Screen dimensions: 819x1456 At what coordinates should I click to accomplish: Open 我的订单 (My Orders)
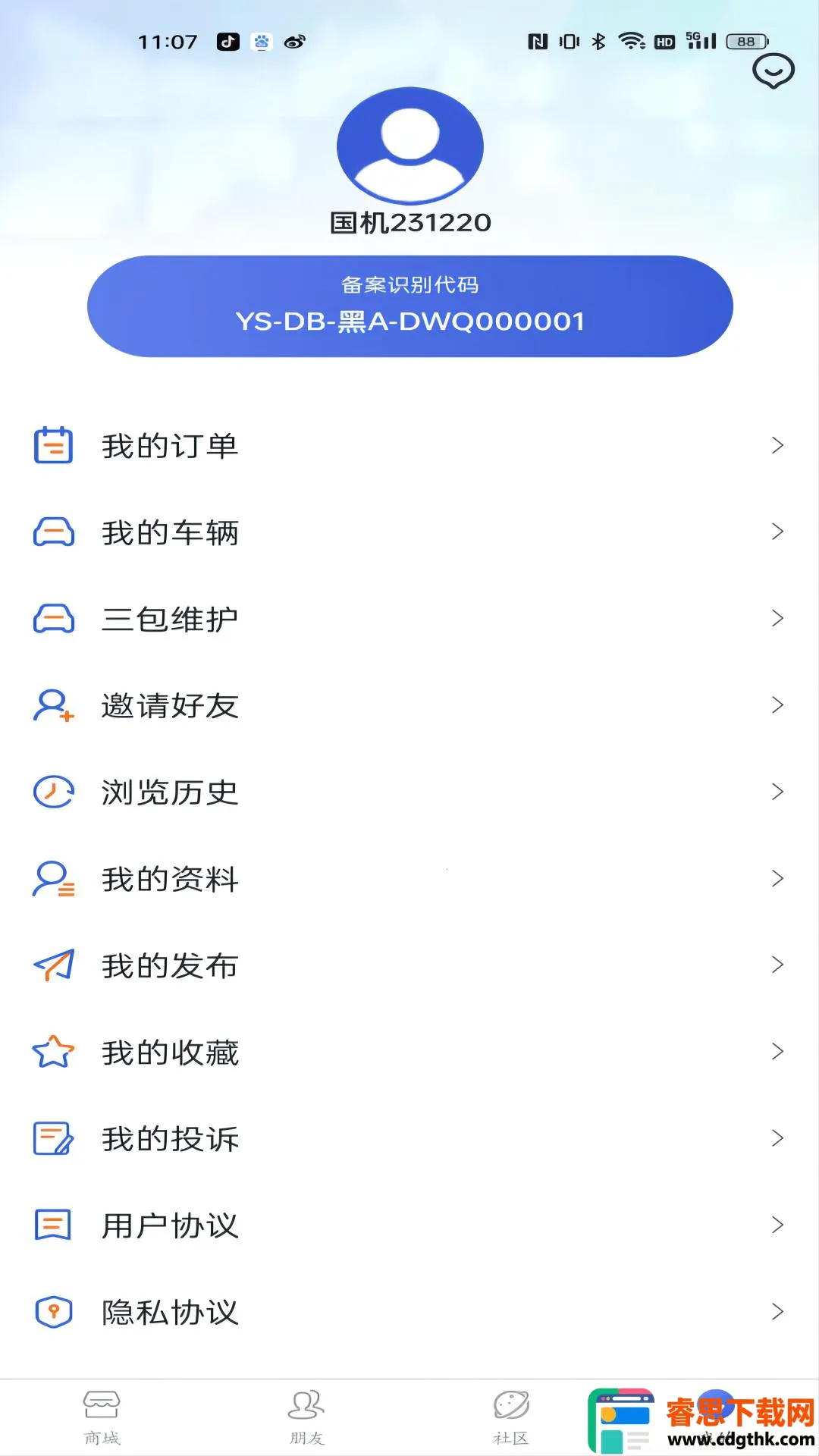[409, 446]
